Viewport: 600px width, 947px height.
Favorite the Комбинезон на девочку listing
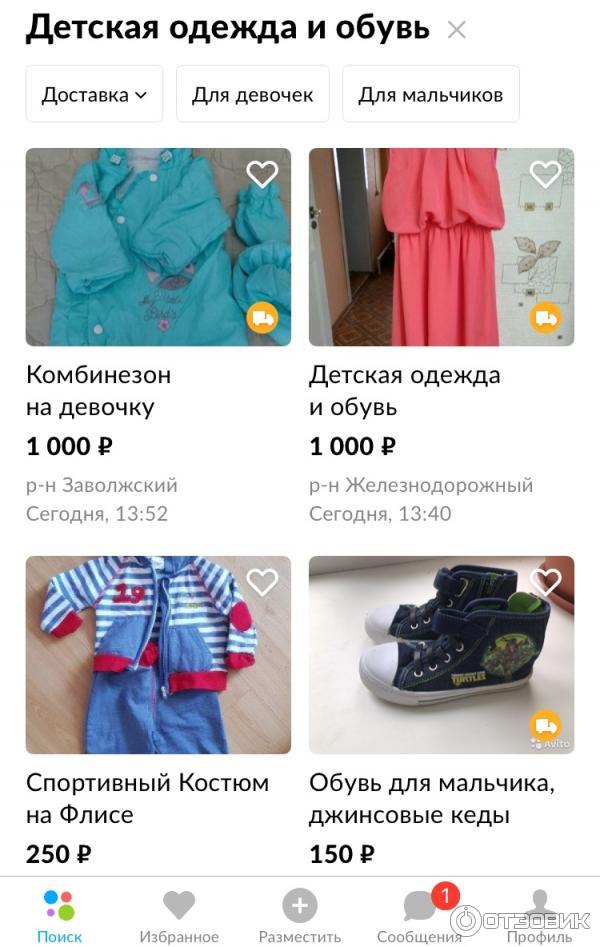[x=262, y=175]
